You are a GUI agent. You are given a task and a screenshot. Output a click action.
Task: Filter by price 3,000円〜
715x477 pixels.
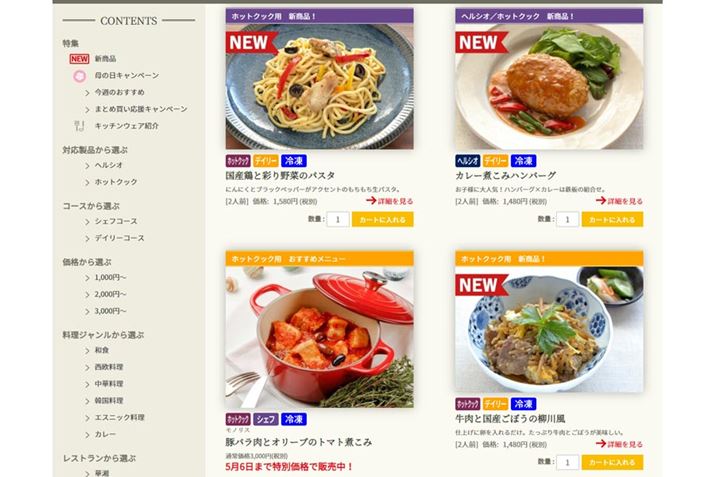pos(111,311)
